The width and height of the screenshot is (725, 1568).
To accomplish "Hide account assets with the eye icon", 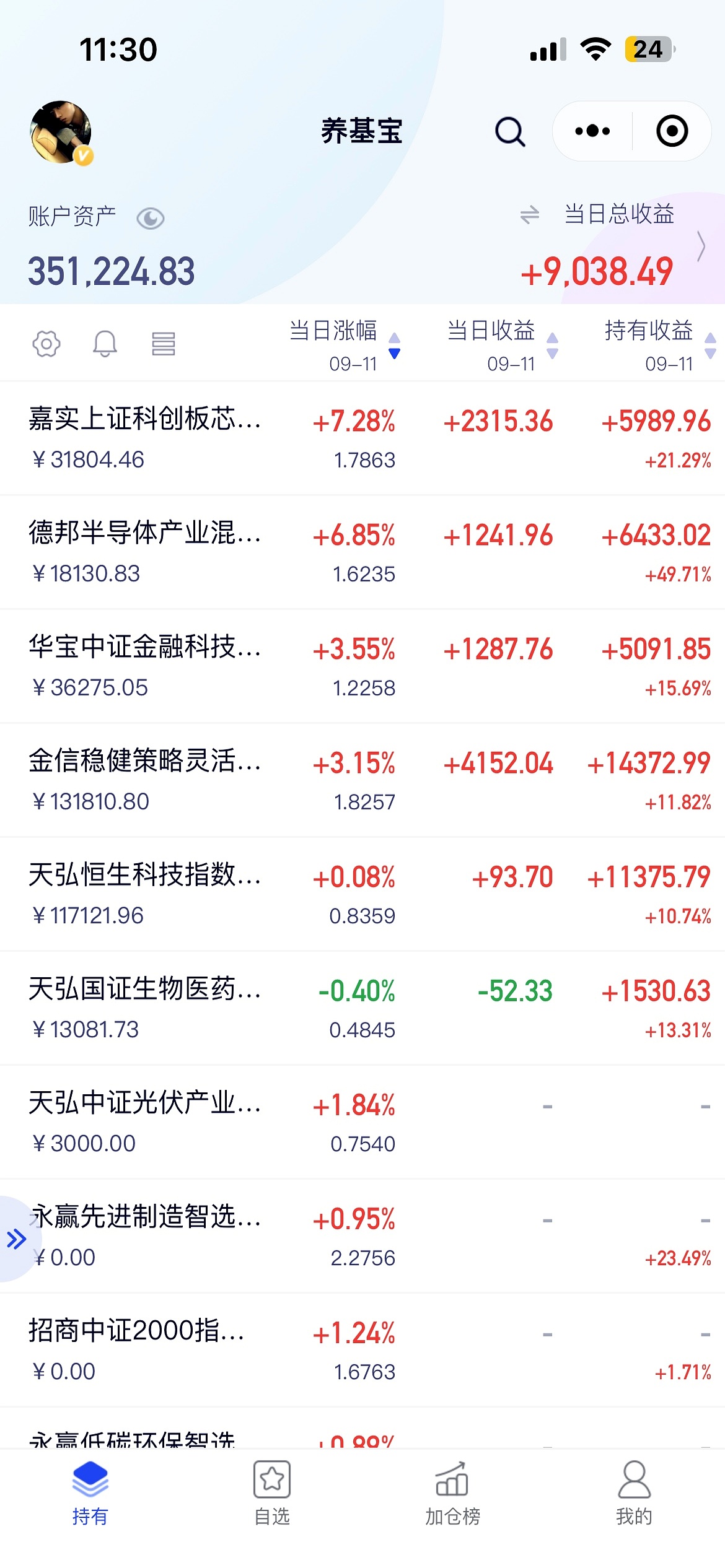I will (151, 218).
